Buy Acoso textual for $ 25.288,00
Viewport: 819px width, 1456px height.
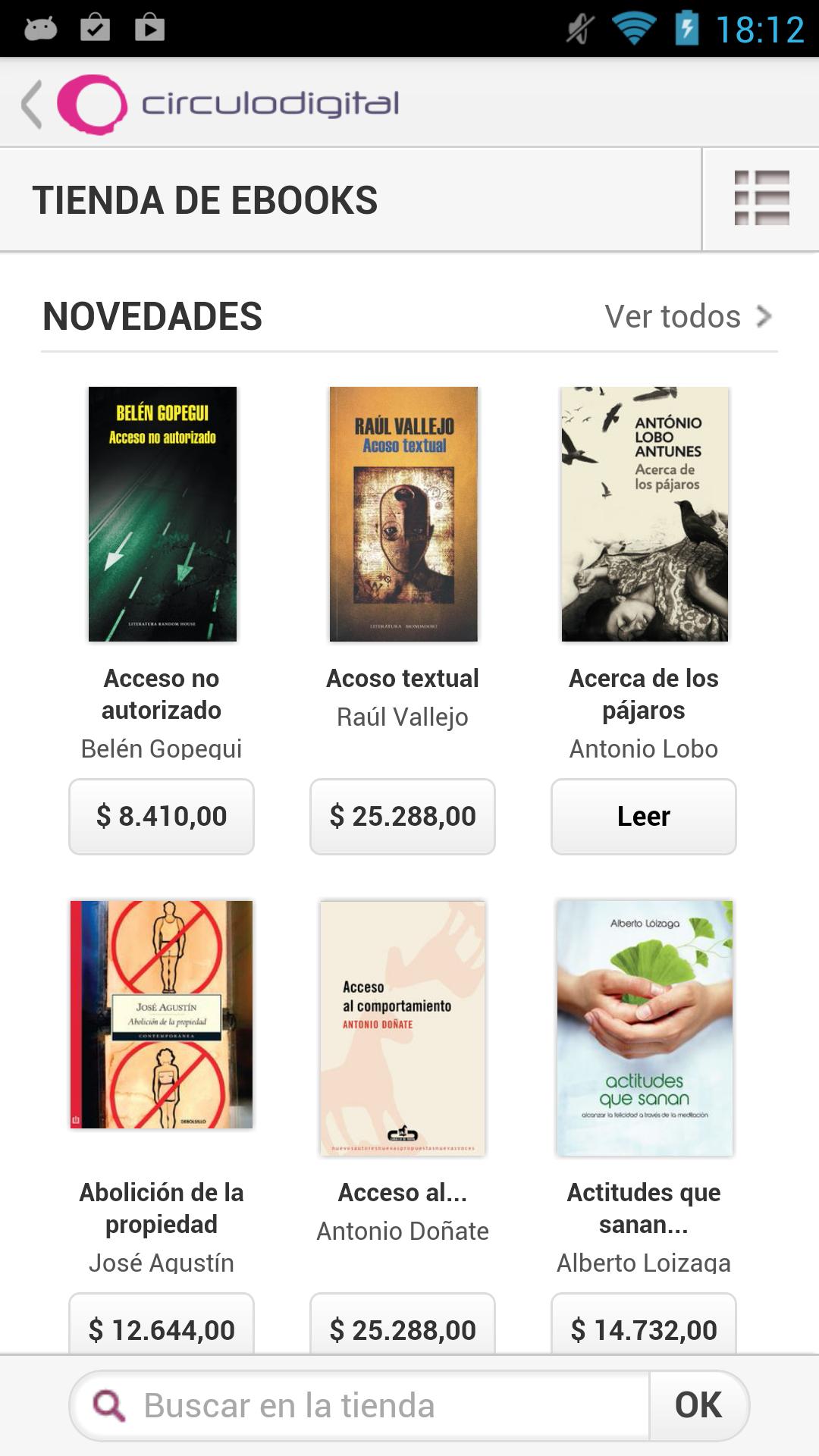[403, 816]
